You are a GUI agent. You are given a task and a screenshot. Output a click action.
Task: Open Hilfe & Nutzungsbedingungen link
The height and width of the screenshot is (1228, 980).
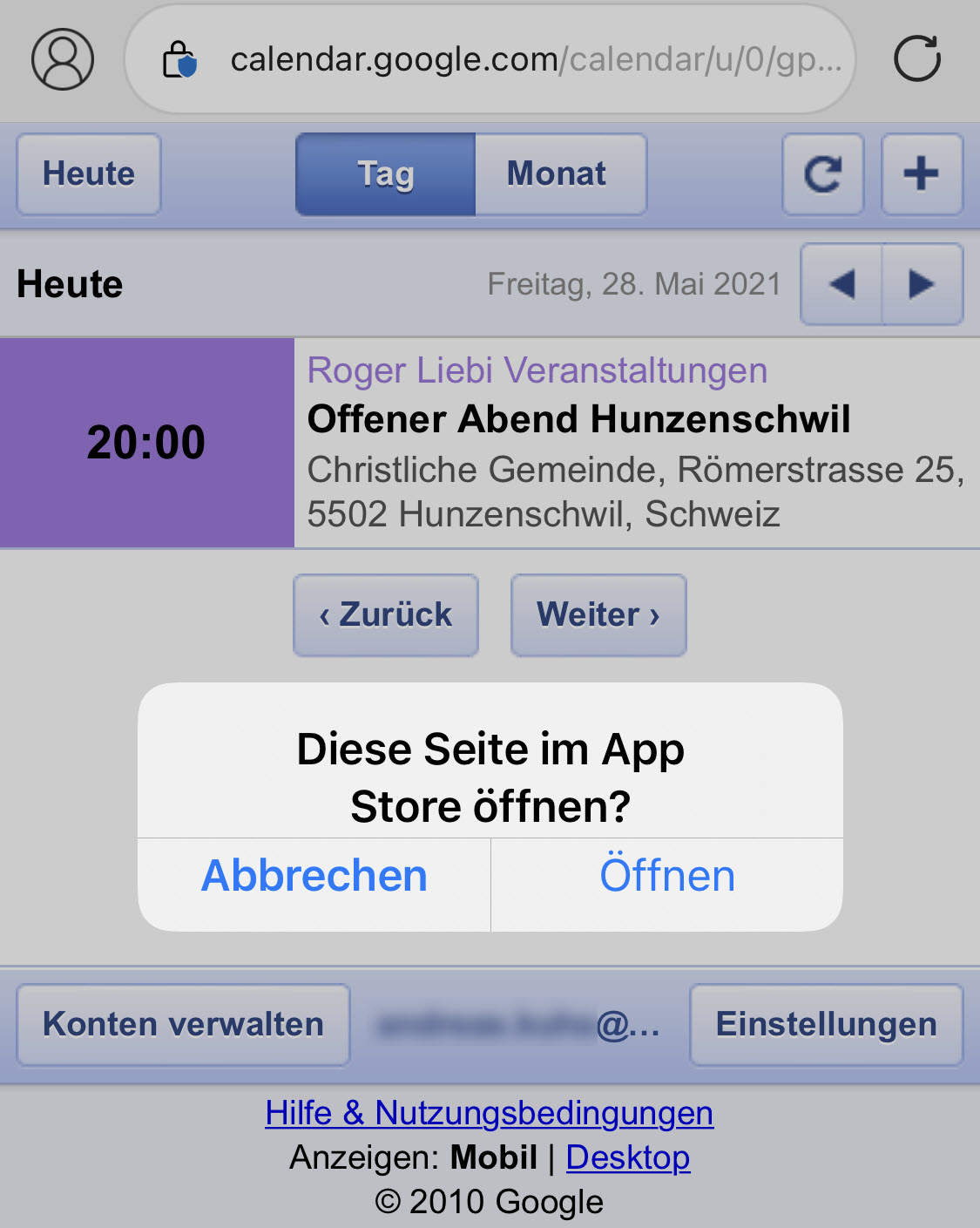coord(490,1113)
